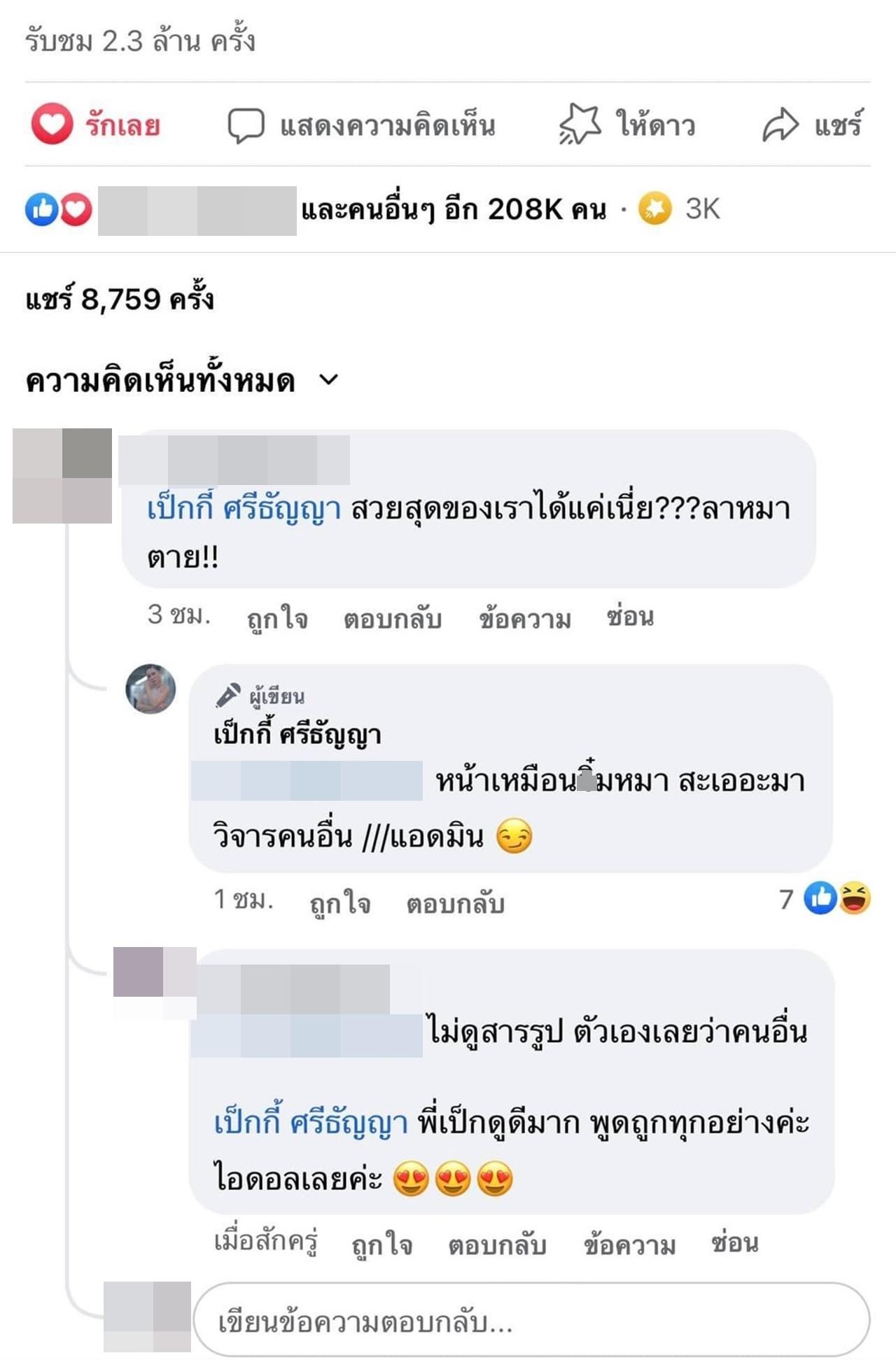Hide the comment posted 3 ชม. ago

point(630,617)
